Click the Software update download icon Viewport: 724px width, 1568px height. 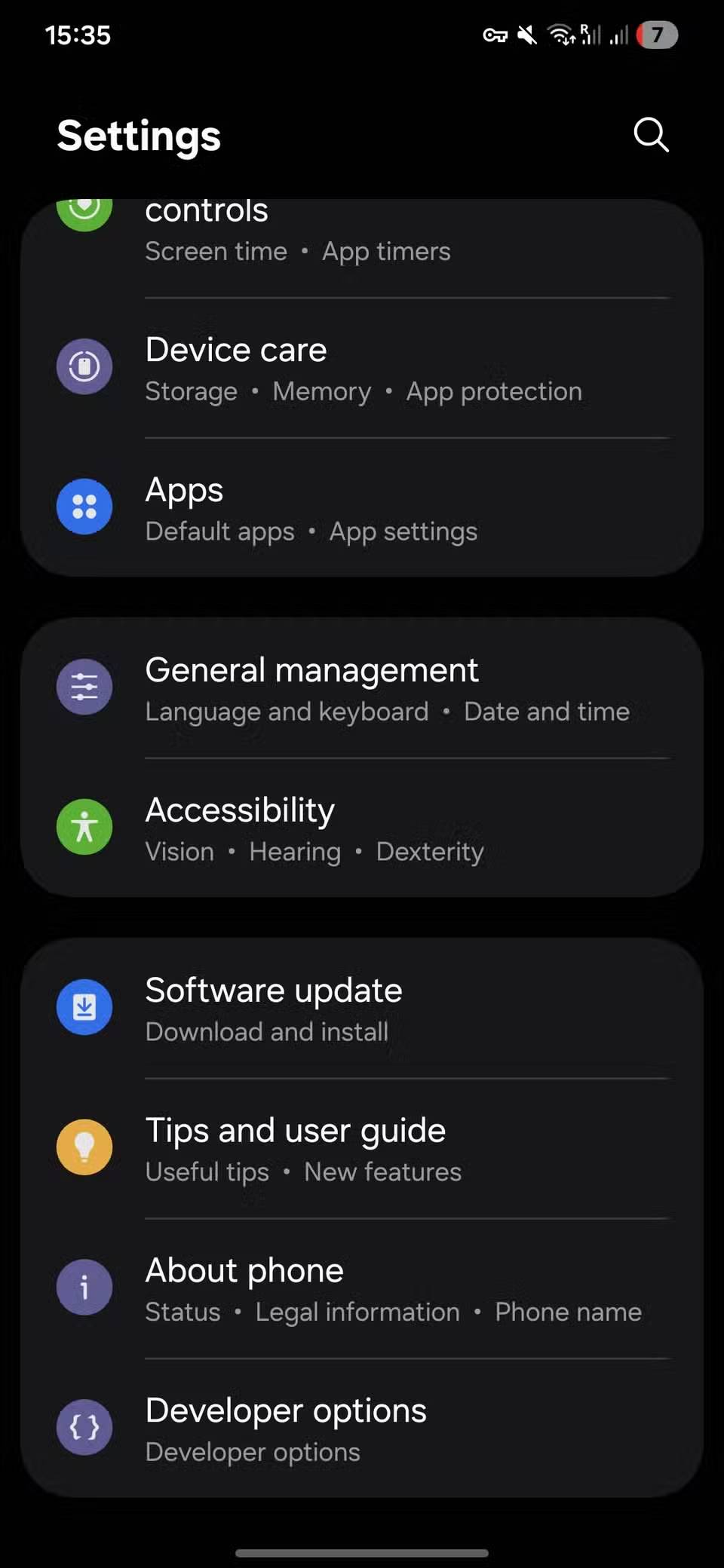[x=84, y=1007]
